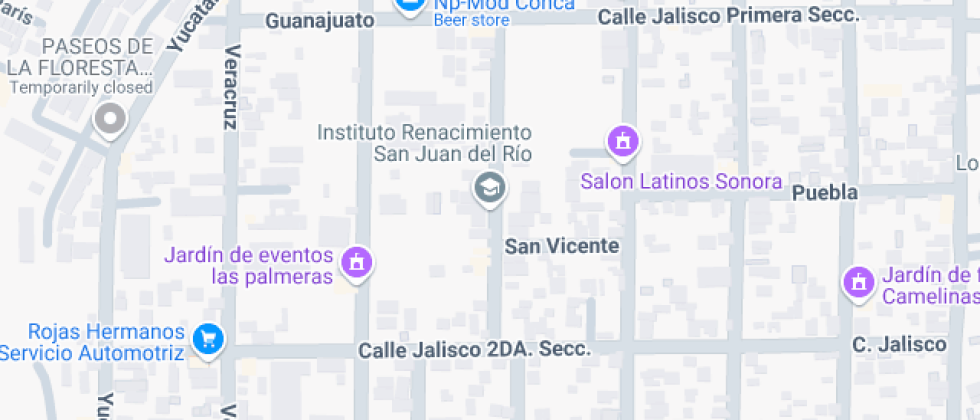
Task: Tap the Np-Mod Conca beer store pin
Action: (x=408, y=6)
